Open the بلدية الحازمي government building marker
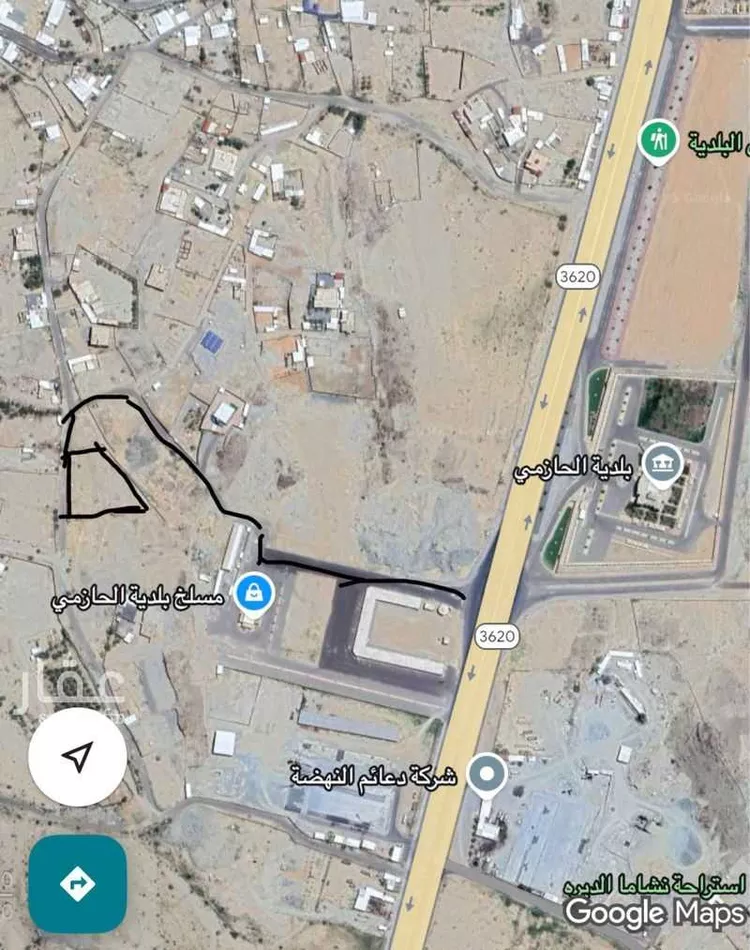 (663, 464)
